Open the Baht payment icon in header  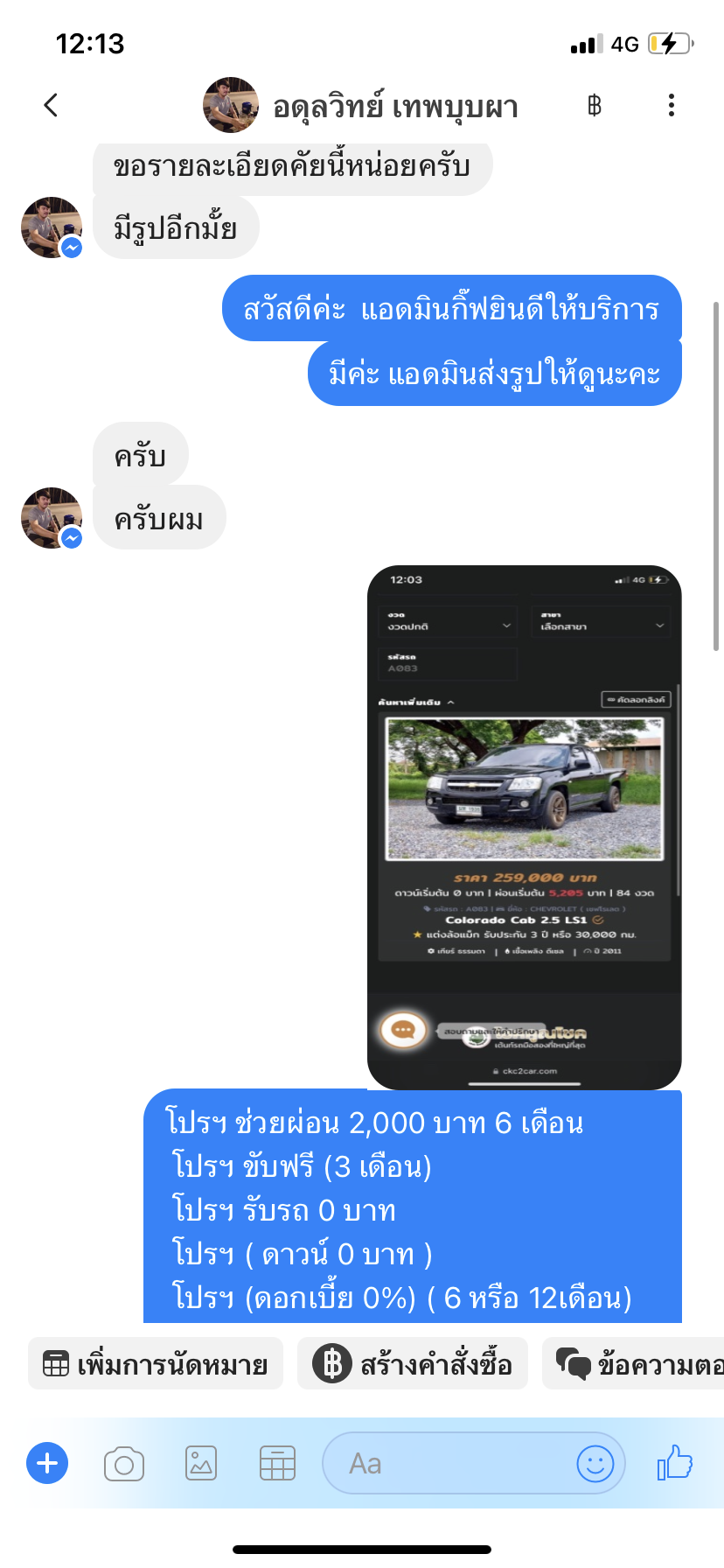[x=595, y=106]
